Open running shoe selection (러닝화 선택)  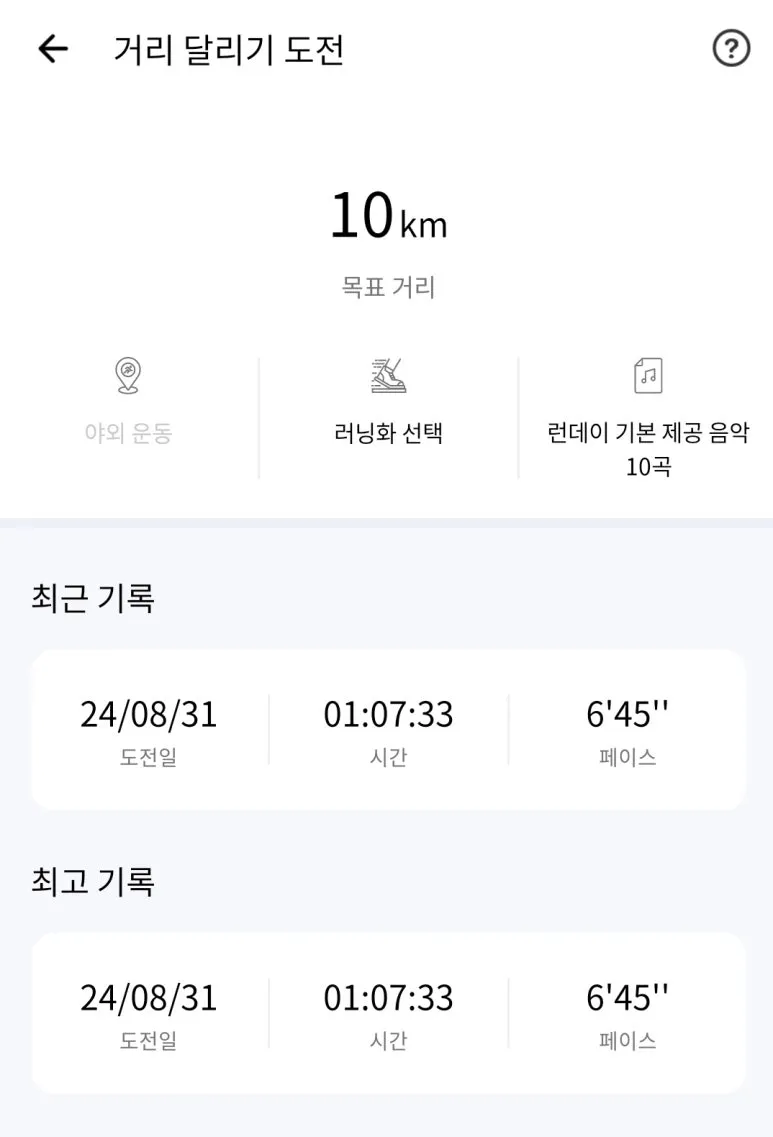pyautogui.click(x=388, y=405)
